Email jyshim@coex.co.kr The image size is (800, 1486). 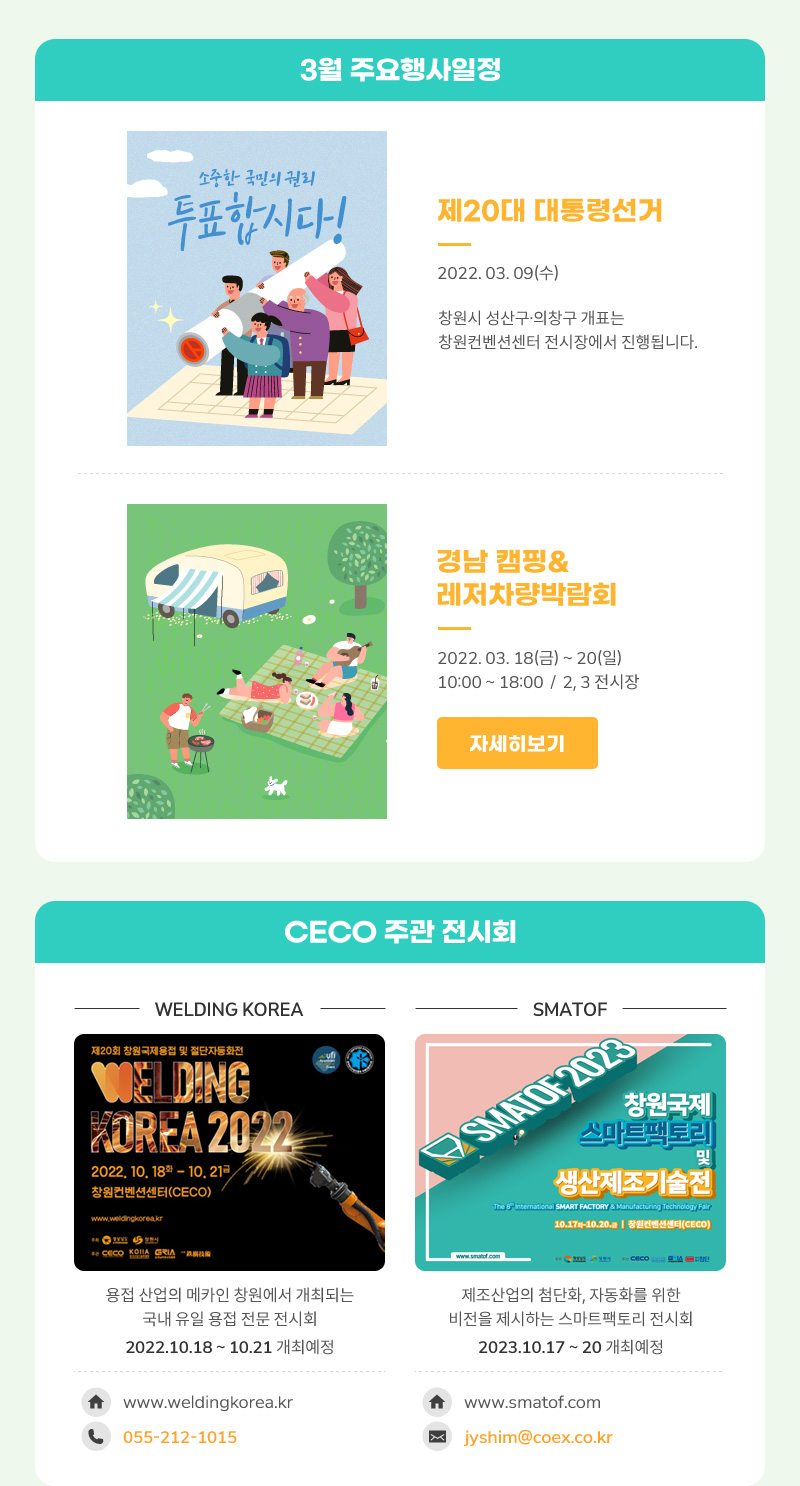click(538, 1437)
